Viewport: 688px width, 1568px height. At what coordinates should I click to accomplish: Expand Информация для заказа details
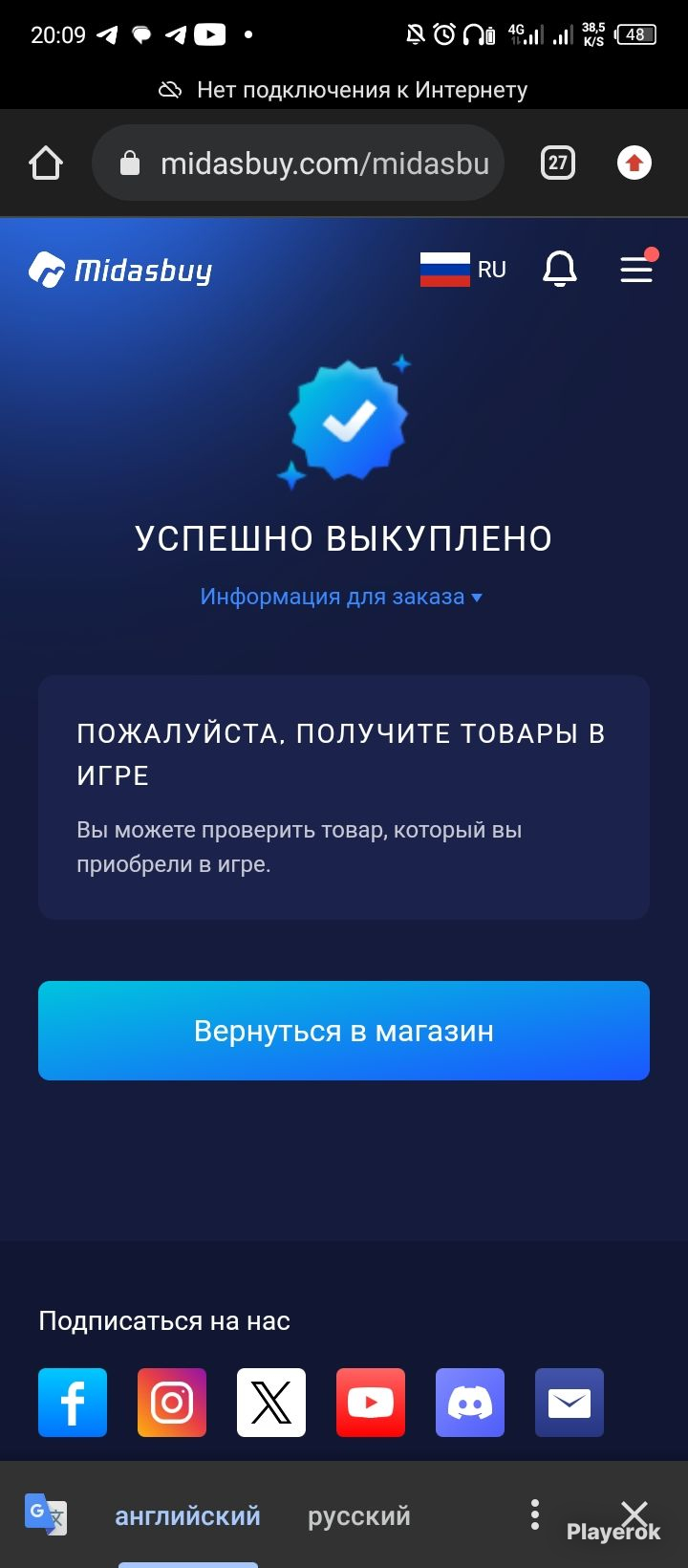(341, 597)
